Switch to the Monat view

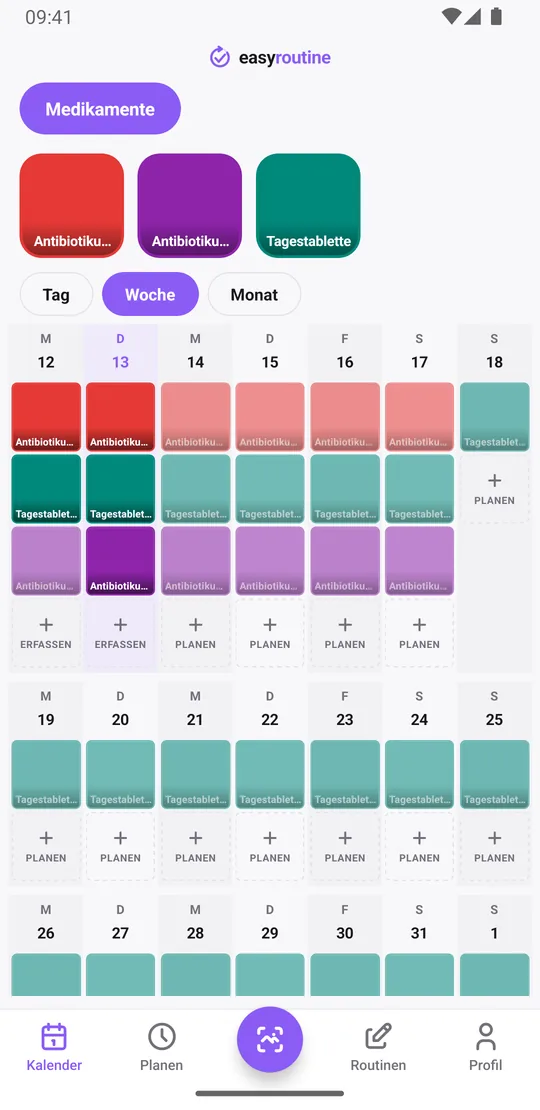tap(254, 294)
